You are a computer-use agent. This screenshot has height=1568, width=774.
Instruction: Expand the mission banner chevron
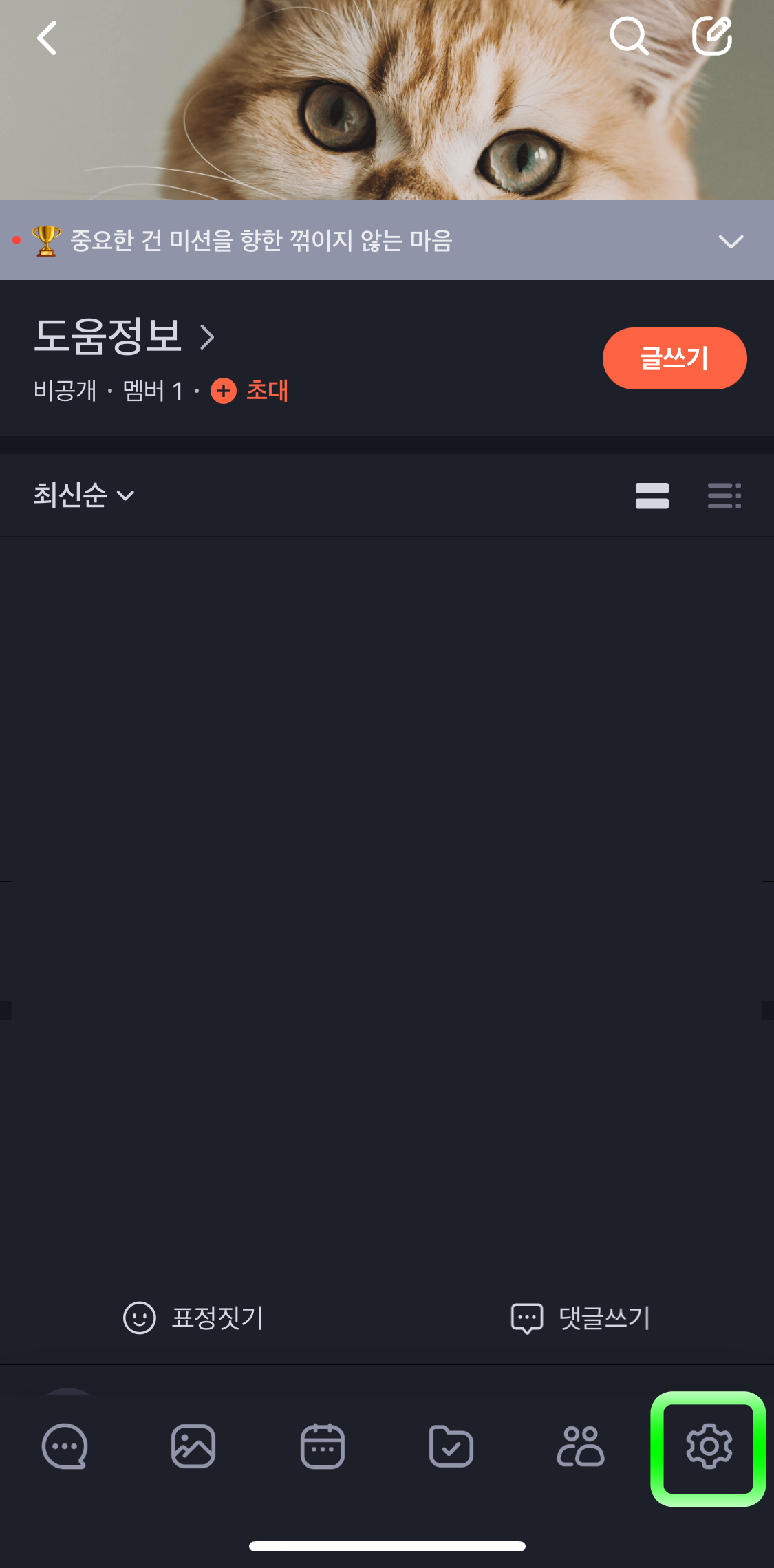(x=732, y=241)
